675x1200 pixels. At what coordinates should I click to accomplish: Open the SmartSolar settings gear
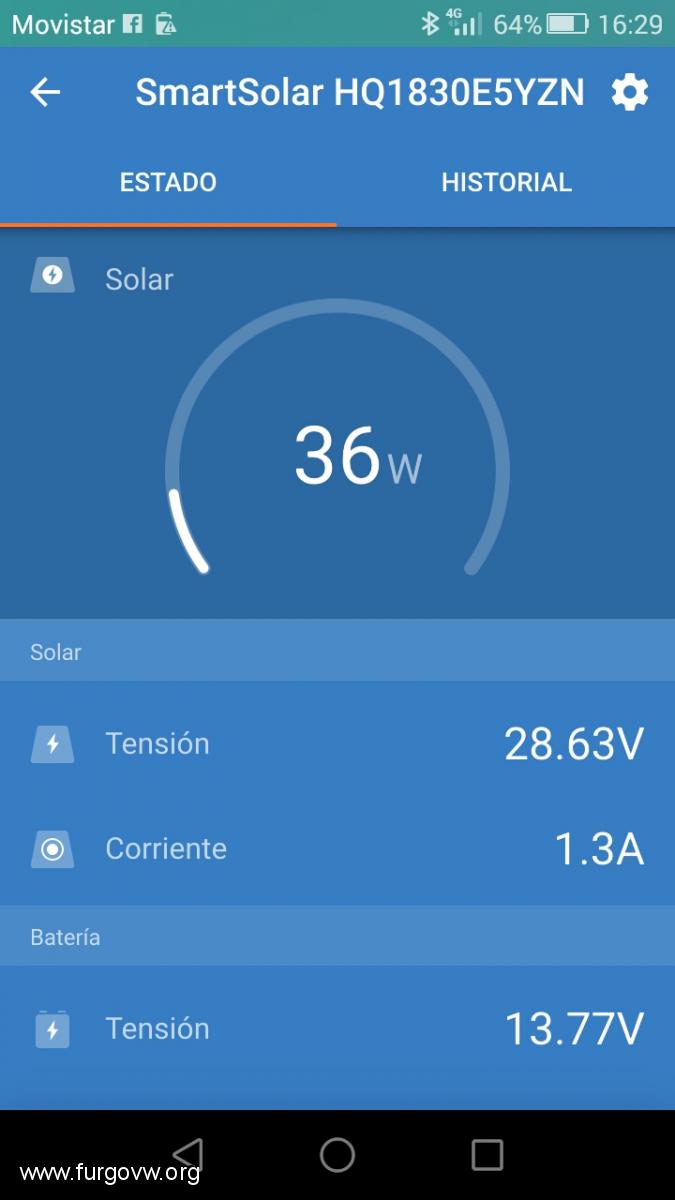coord(629,93)
